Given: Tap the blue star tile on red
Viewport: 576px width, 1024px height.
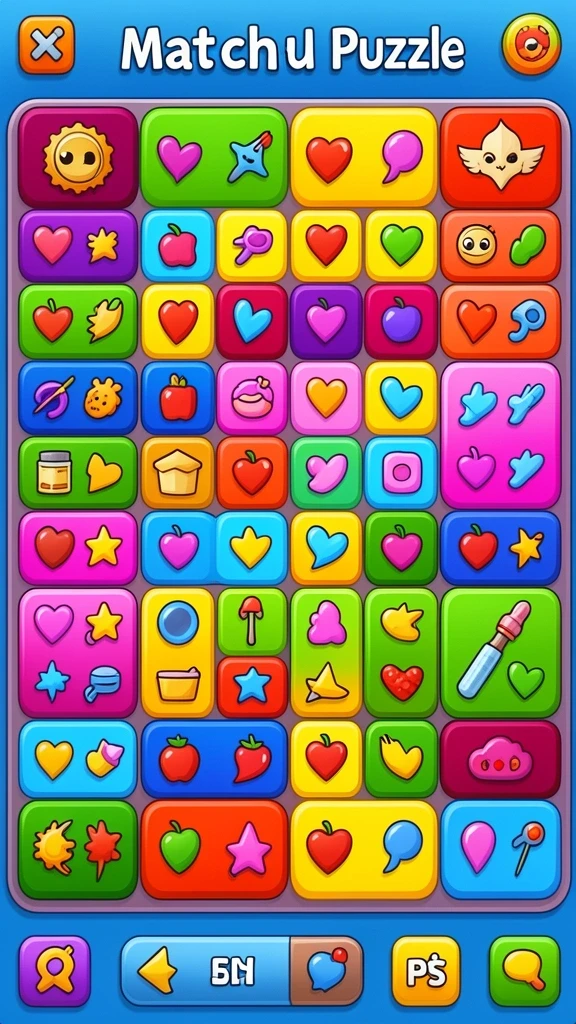Looking at the screenshot, I should pos(251,687).
